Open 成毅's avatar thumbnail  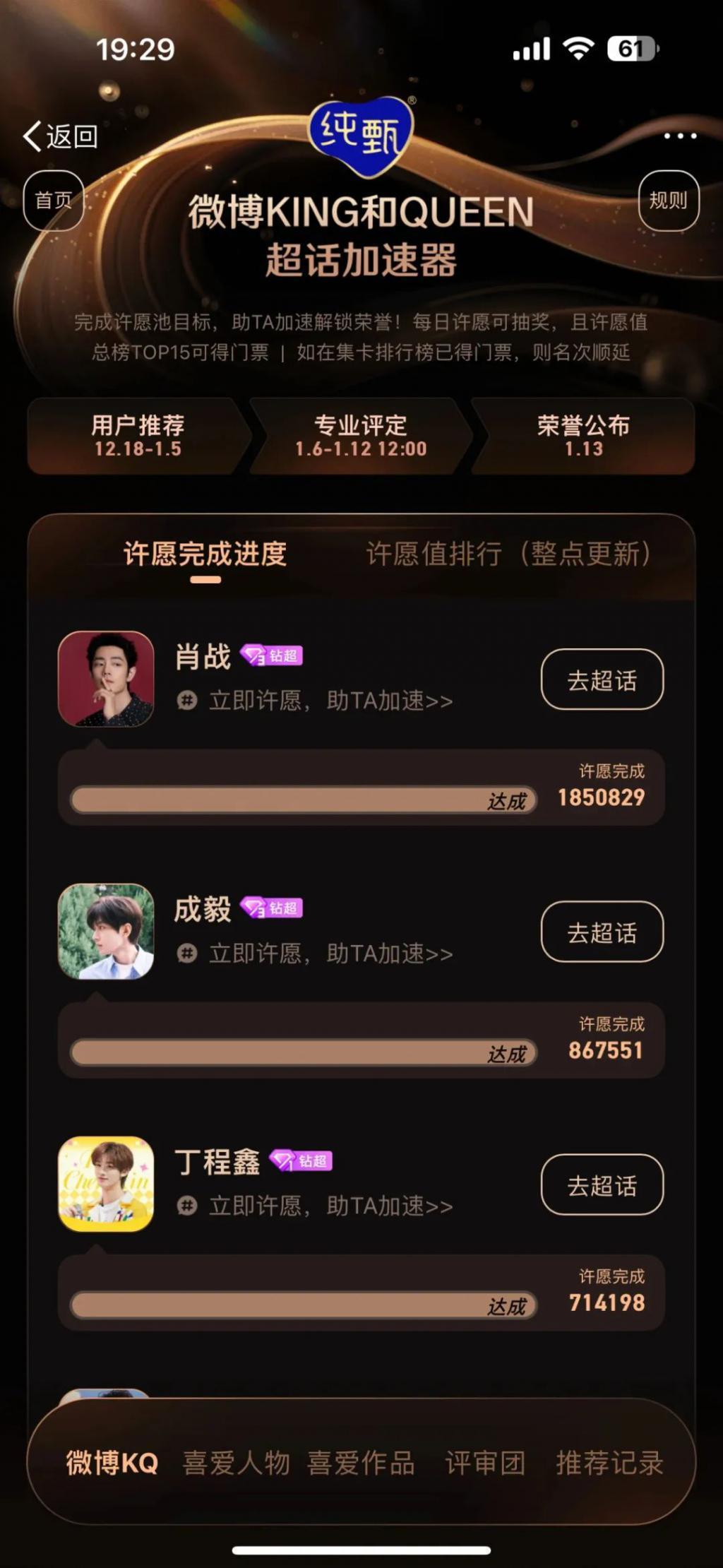pos(108,932)
